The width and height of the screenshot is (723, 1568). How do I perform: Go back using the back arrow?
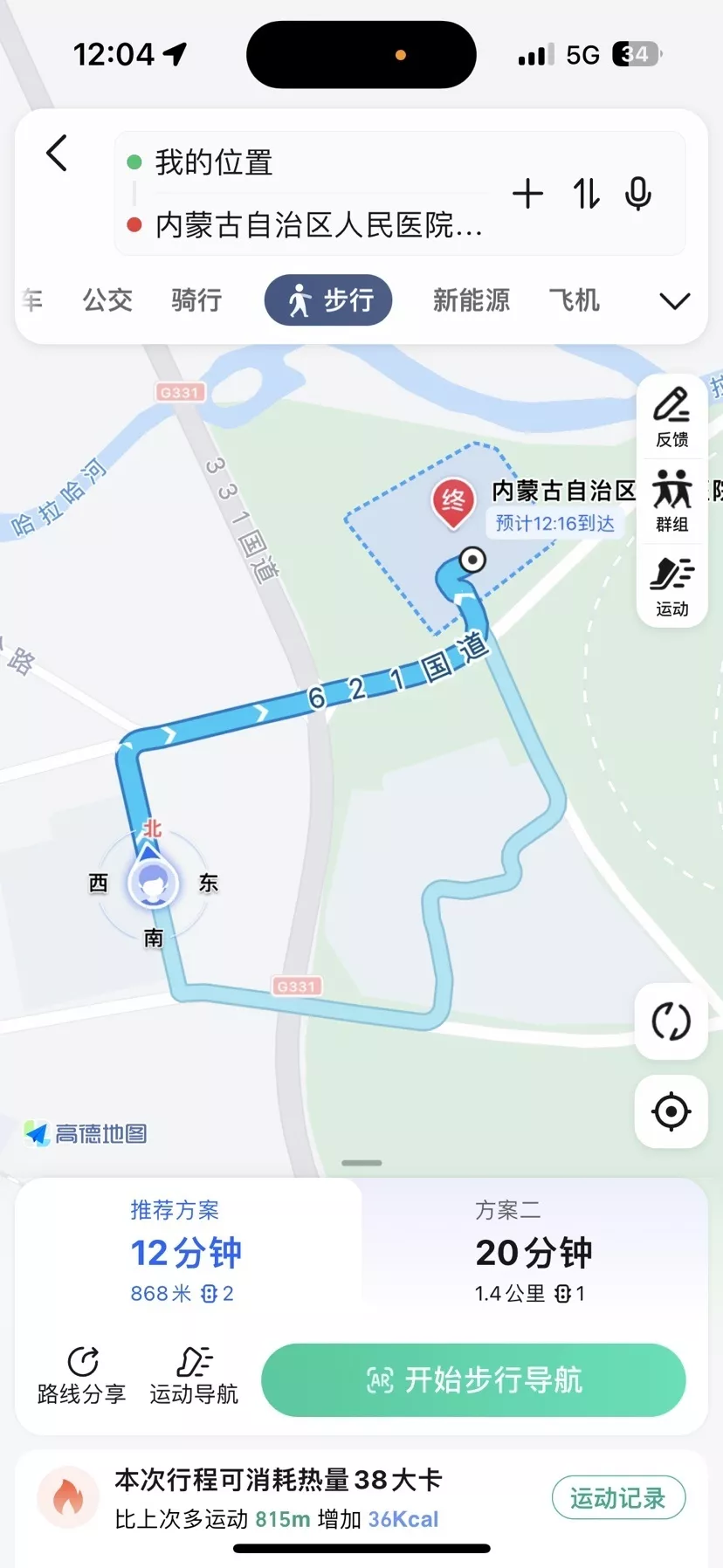pyautogui.click(x=57, y=155)
